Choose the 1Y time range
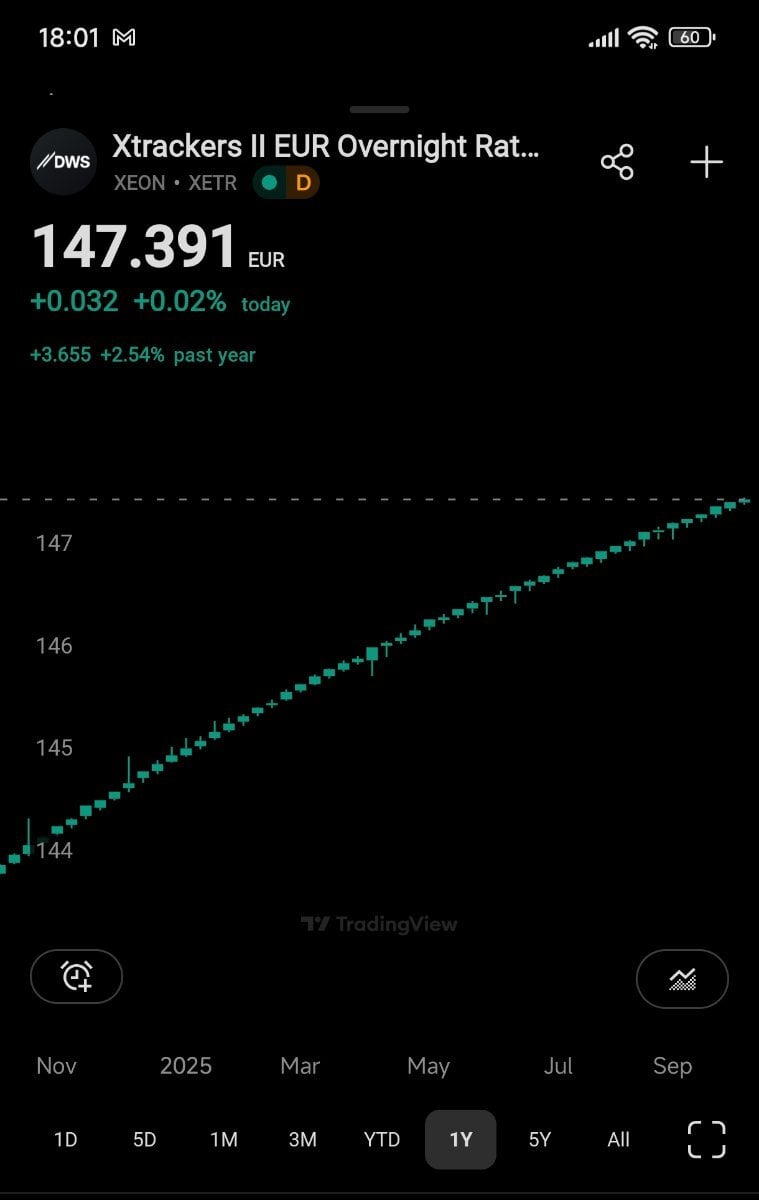The height and width of the screenshot is (1200, 759). (x=460, y=1139)
